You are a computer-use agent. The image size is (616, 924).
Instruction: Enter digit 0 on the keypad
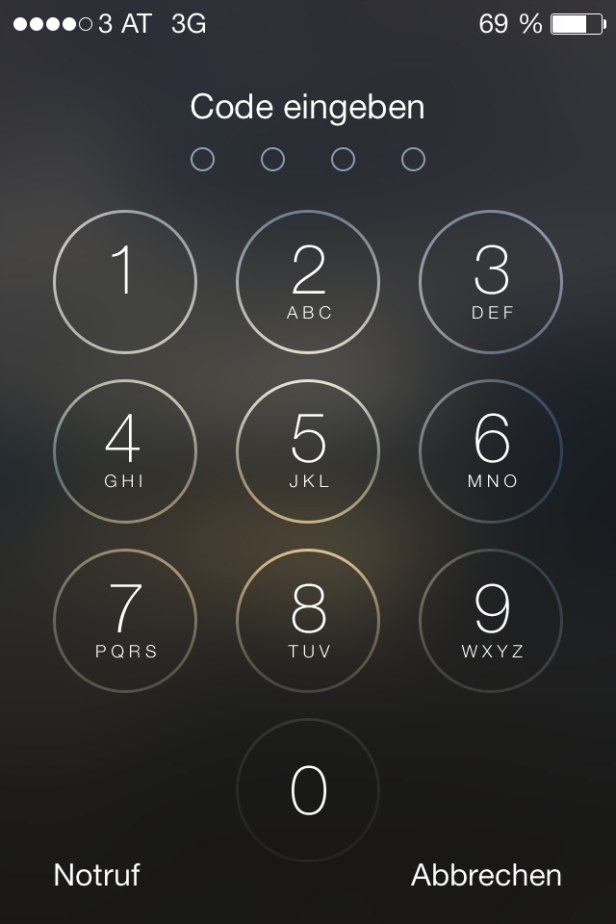pos(308,790)
